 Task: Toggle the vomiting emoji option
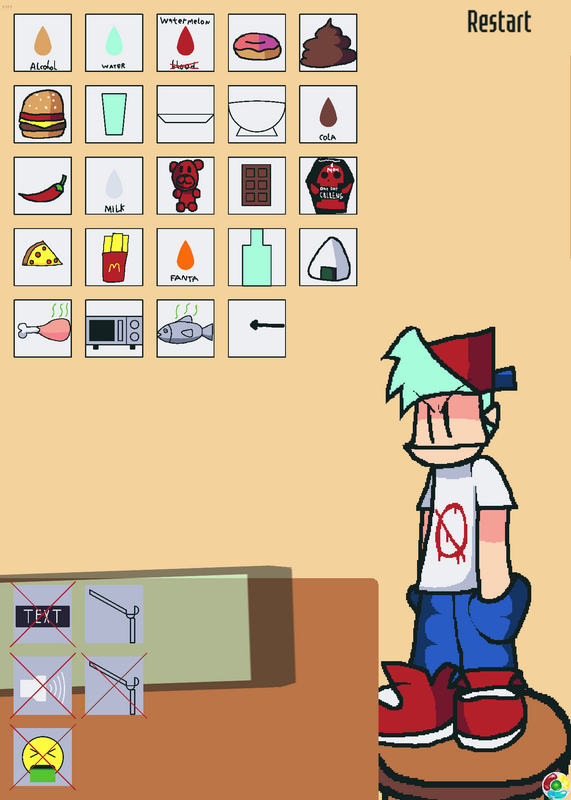click(x=43, y=757)
